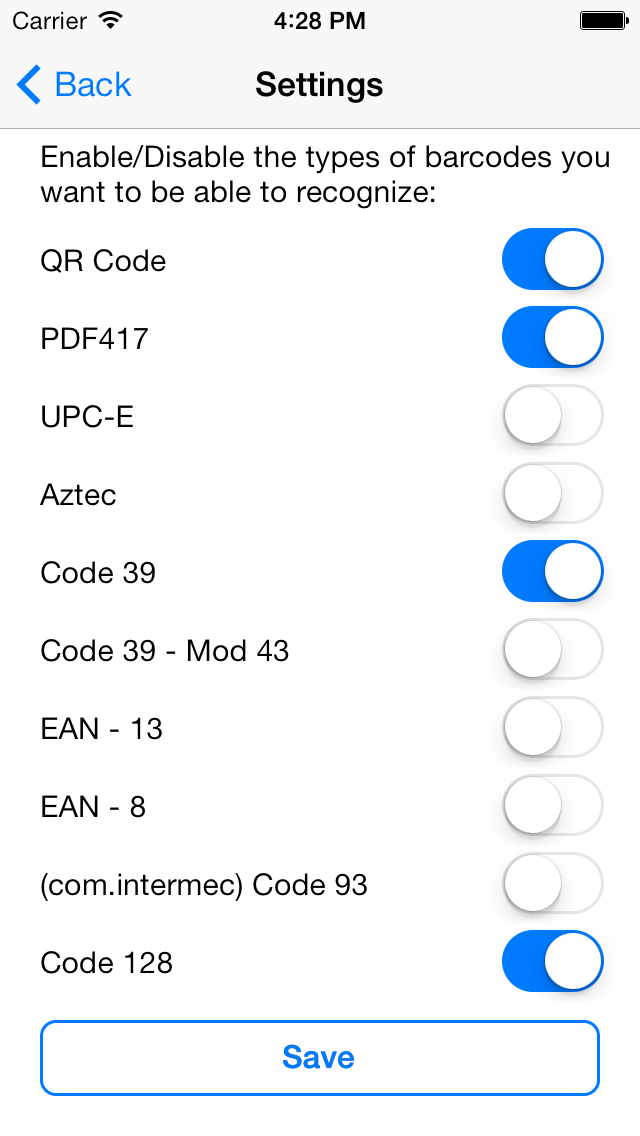Screen dimensions: 640x1136
Task: Toggle off the Code 39 switch
Action: coord(552,572)
